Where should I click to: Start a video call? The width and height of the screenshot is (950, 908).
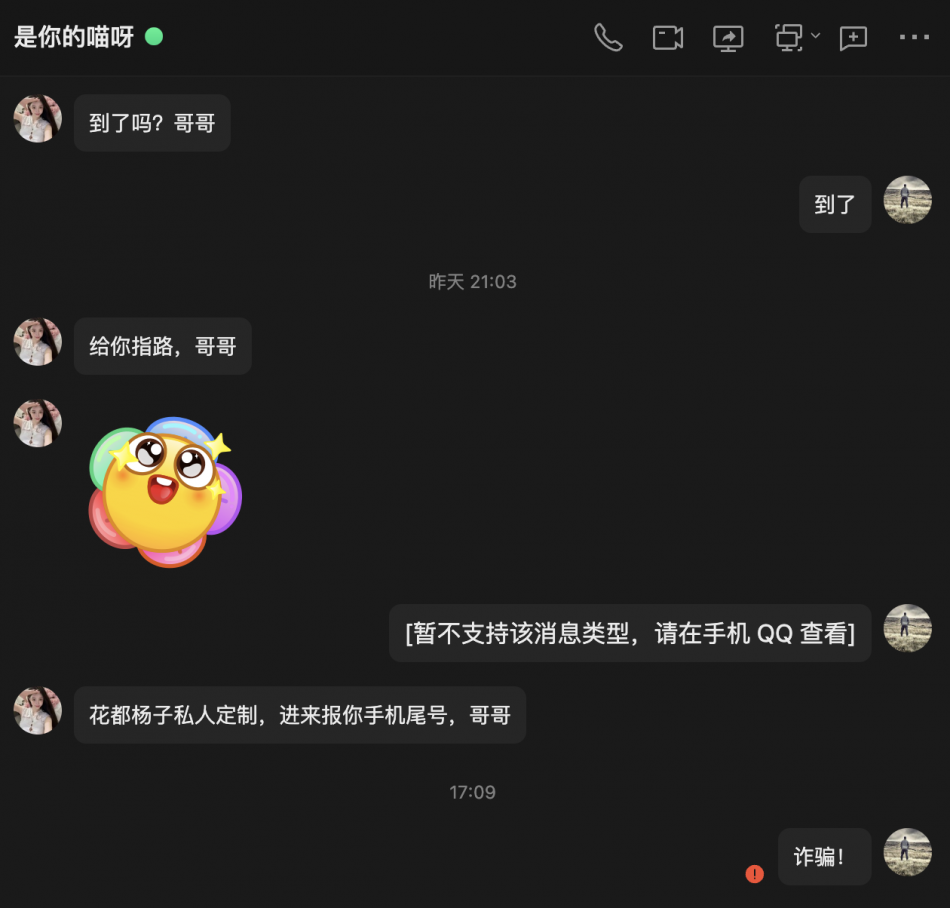point(667,38)
